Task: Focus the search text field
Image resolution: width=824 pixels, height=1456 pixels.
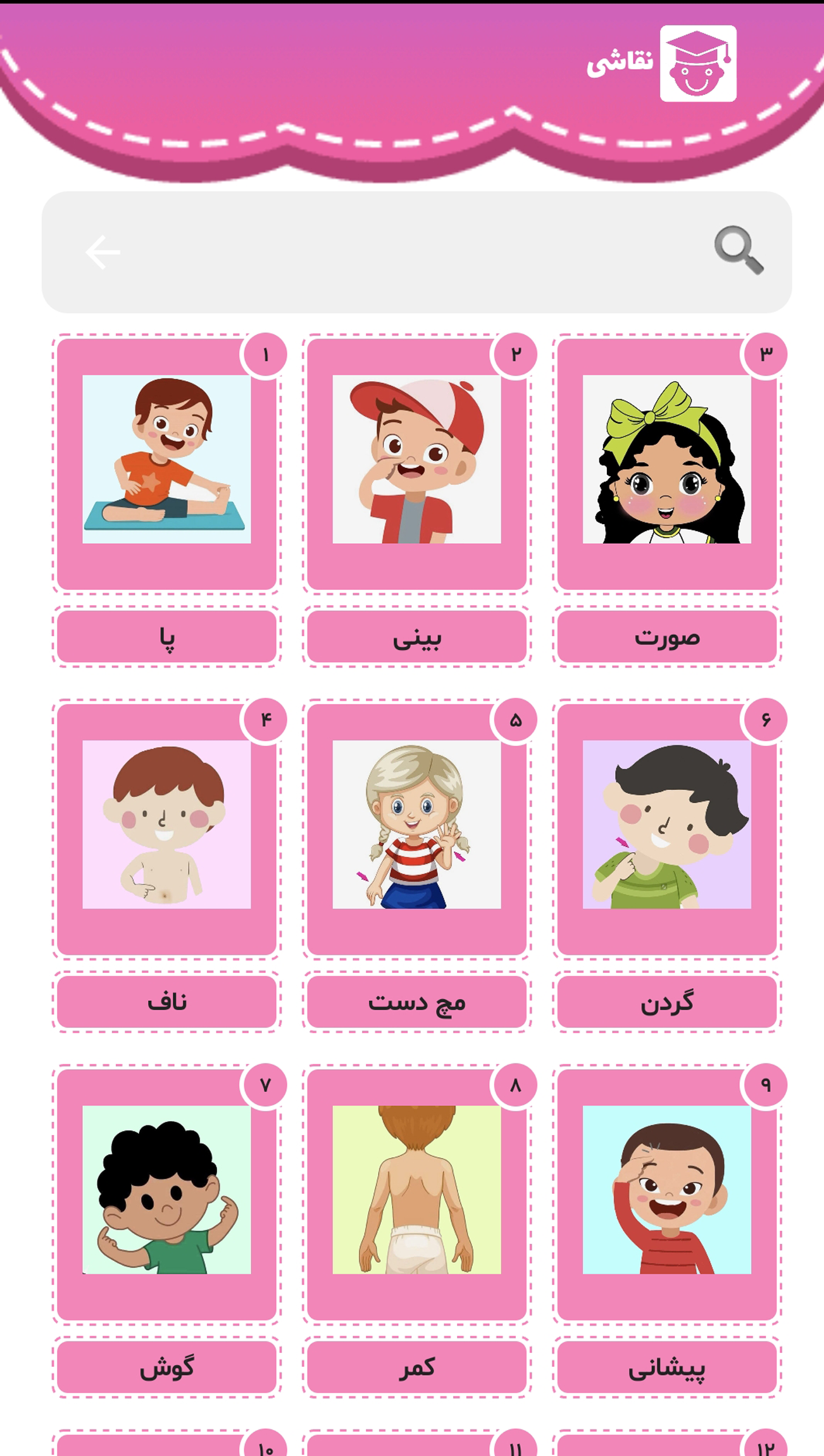Action: click(x=411, y=252)
